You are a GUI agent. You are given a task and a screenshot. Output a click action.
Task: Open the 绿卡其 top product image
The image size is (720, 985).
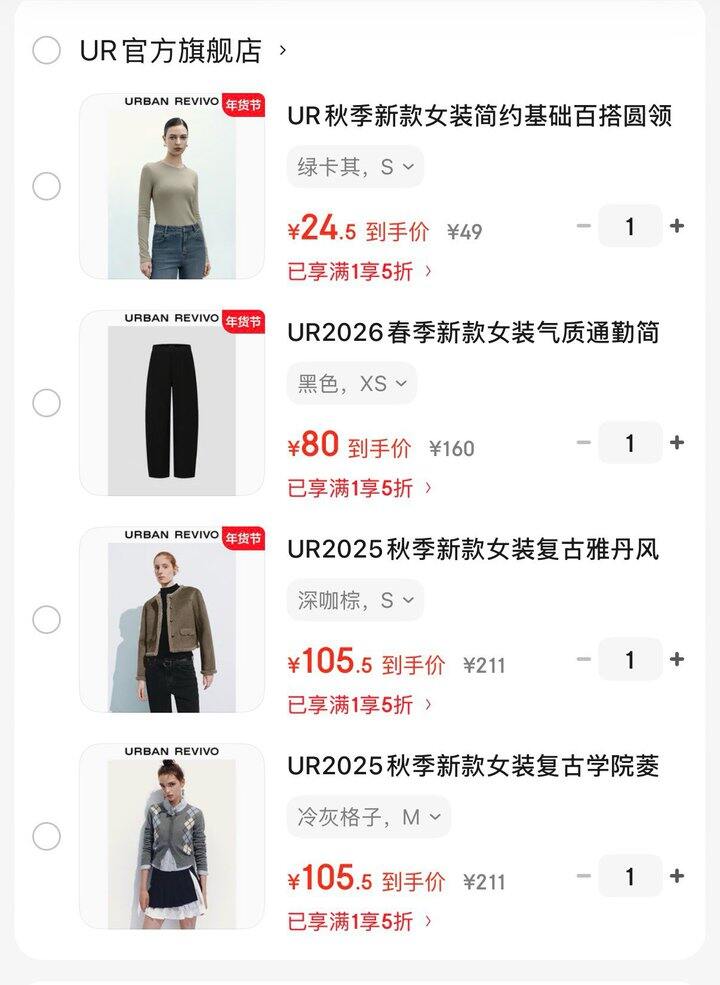172,186
